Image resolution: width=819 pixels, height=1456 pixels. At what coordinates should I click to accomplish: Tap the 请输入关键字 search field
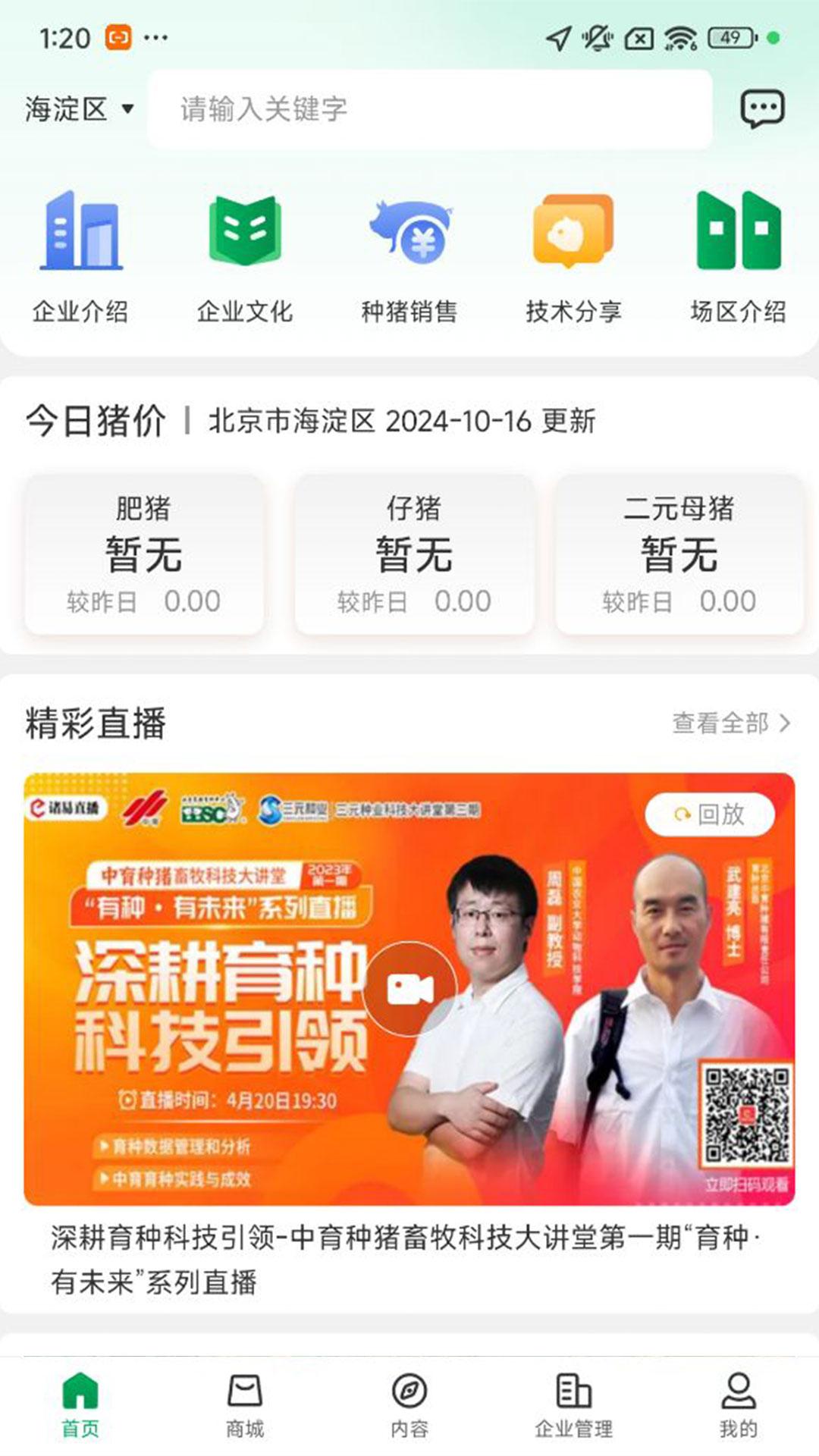point(429,109)
